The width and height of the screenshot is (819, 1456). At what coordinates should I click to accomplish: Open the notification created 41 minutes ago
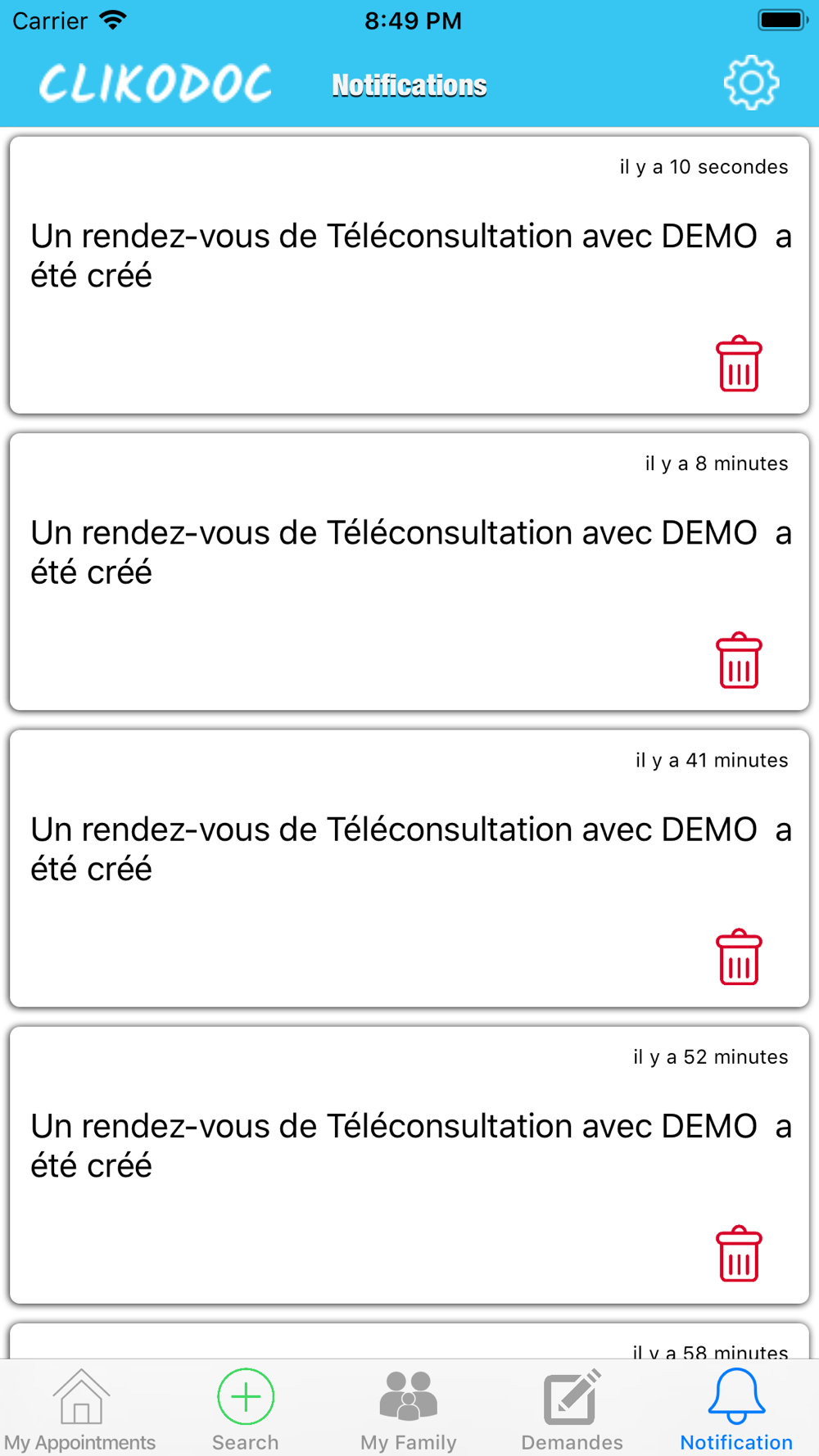tap(409, 868)
